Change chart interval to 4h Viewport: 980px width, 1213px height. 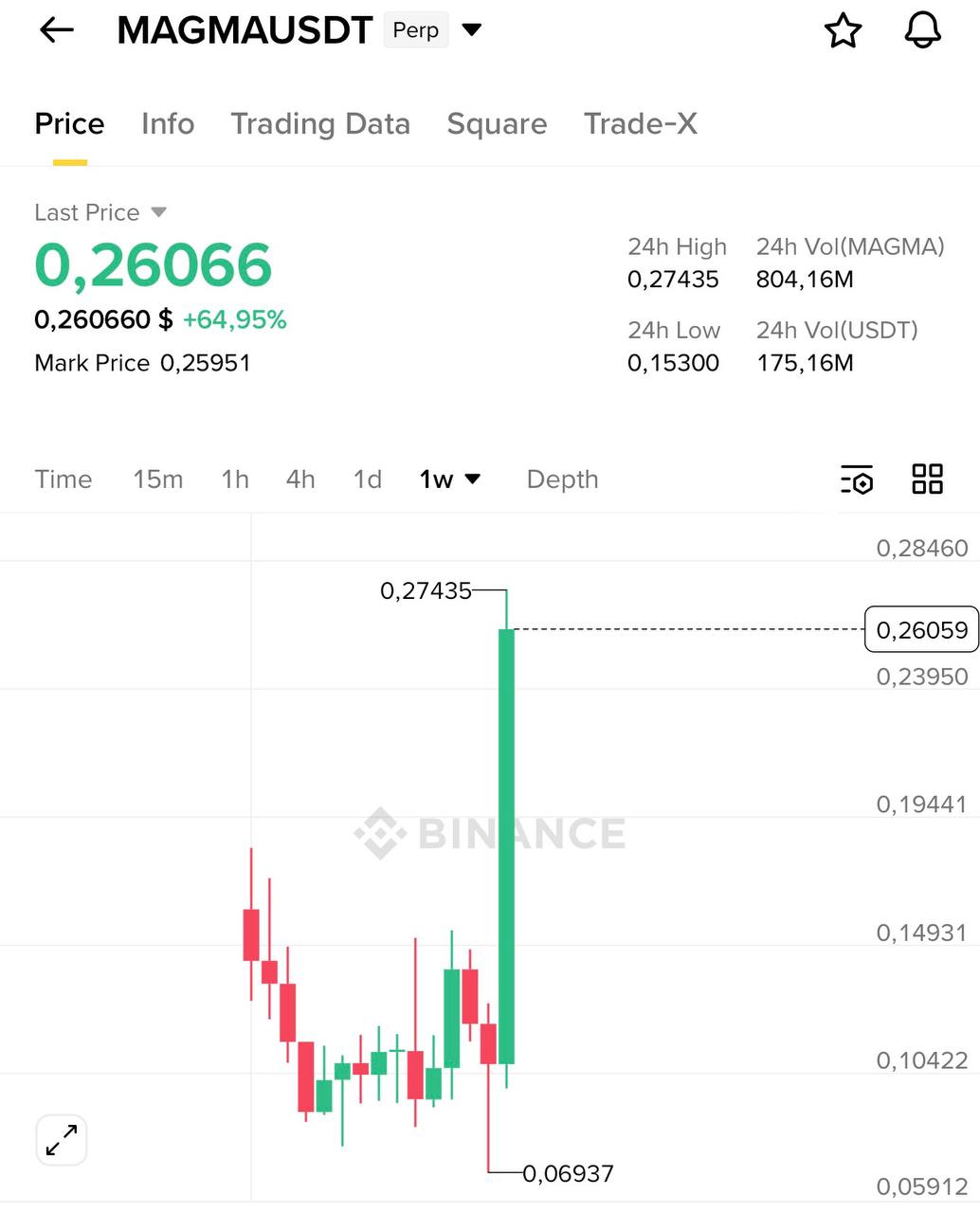(300, 480)
